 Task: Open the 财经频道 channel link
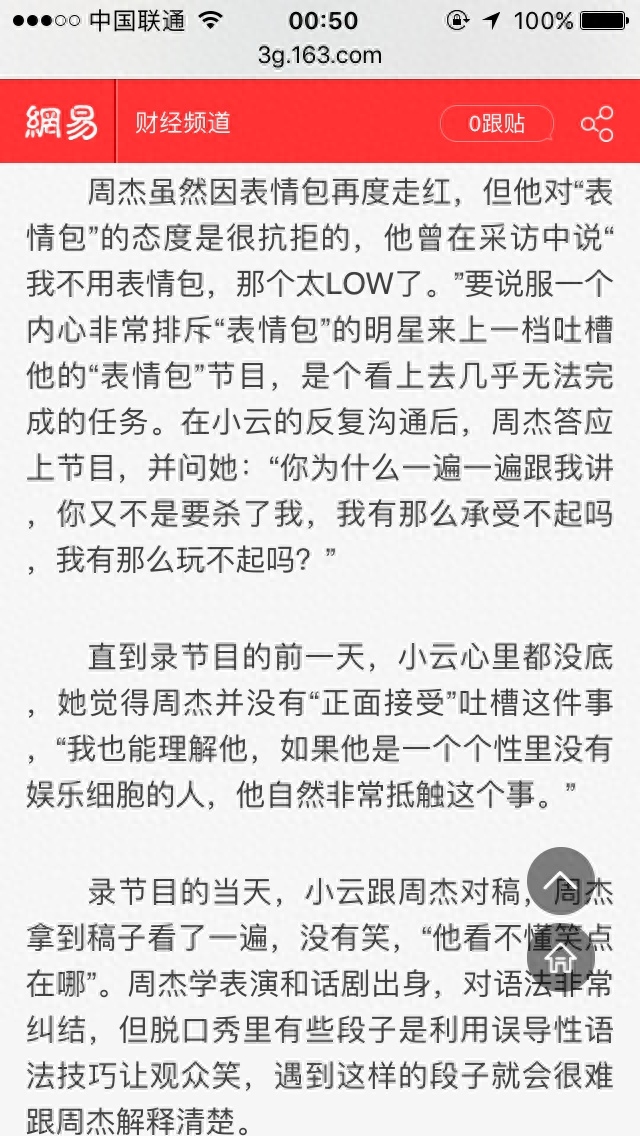pos(183,123)
